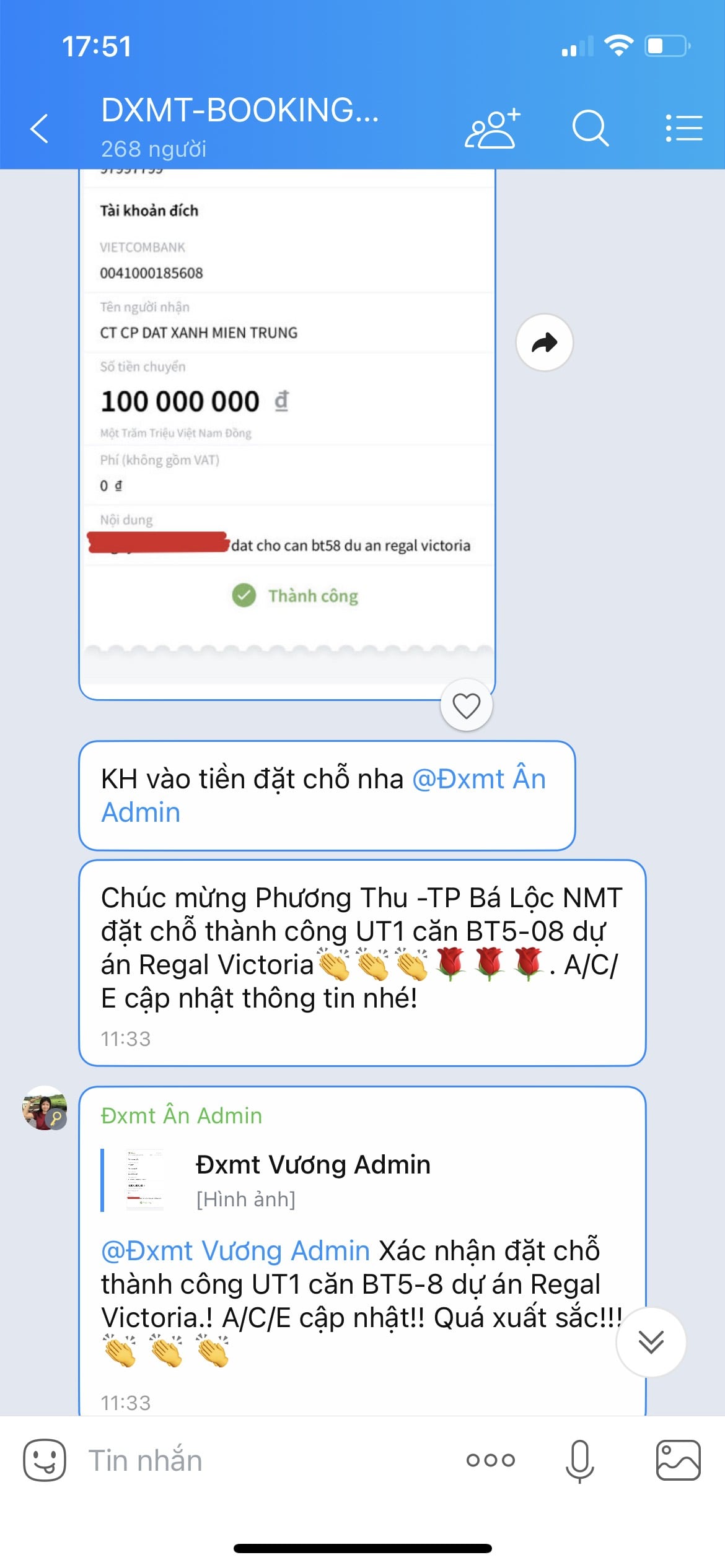Add members to the group

[x=493, y=129]
